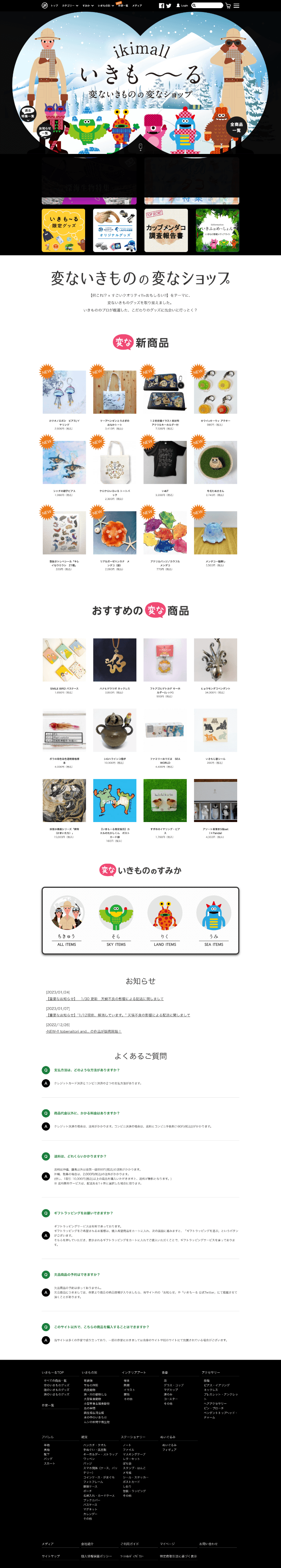Open the shopping cart
This screenshot has width=281, height=1568.
click(229, 5)
